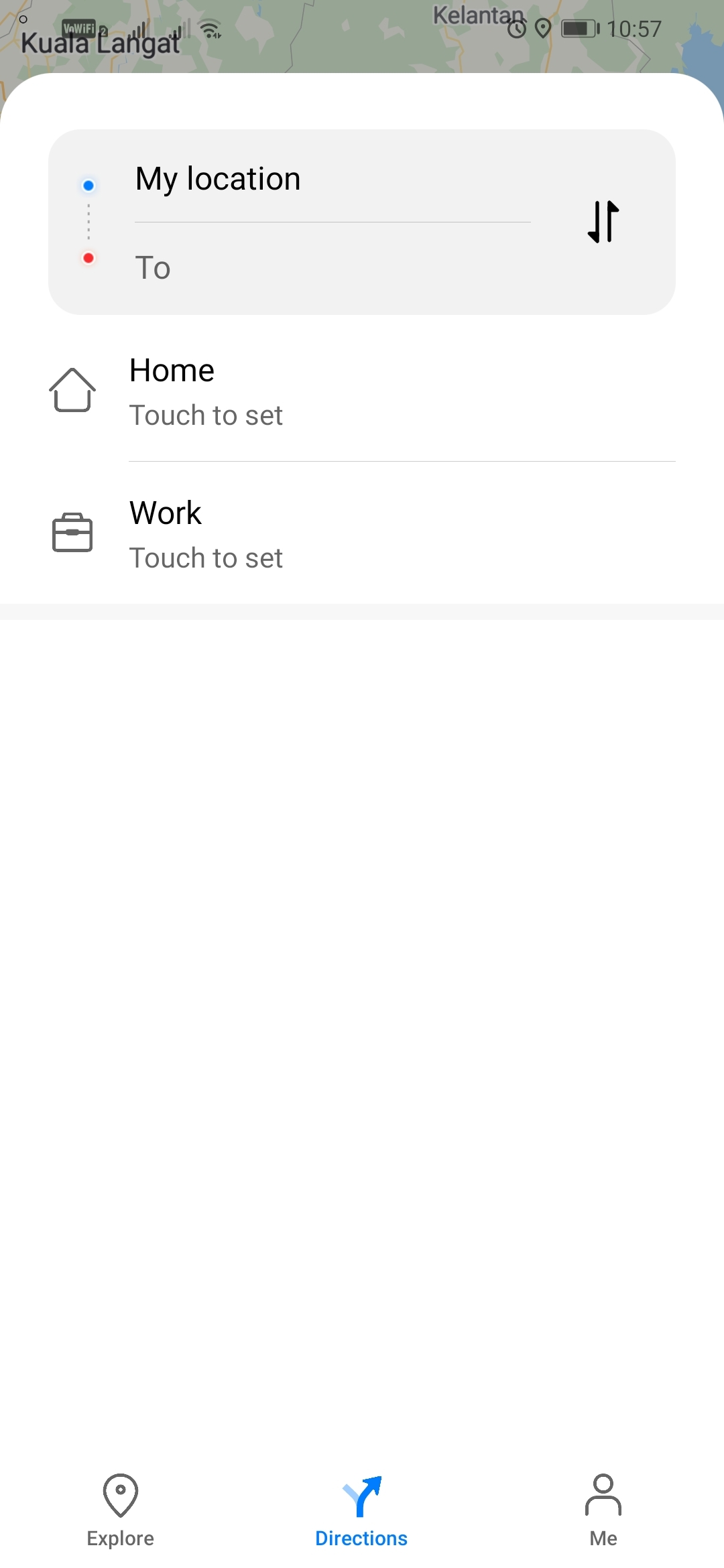724x1568 pixels.
Task: Tap the My location field
Action: [302, 178]
